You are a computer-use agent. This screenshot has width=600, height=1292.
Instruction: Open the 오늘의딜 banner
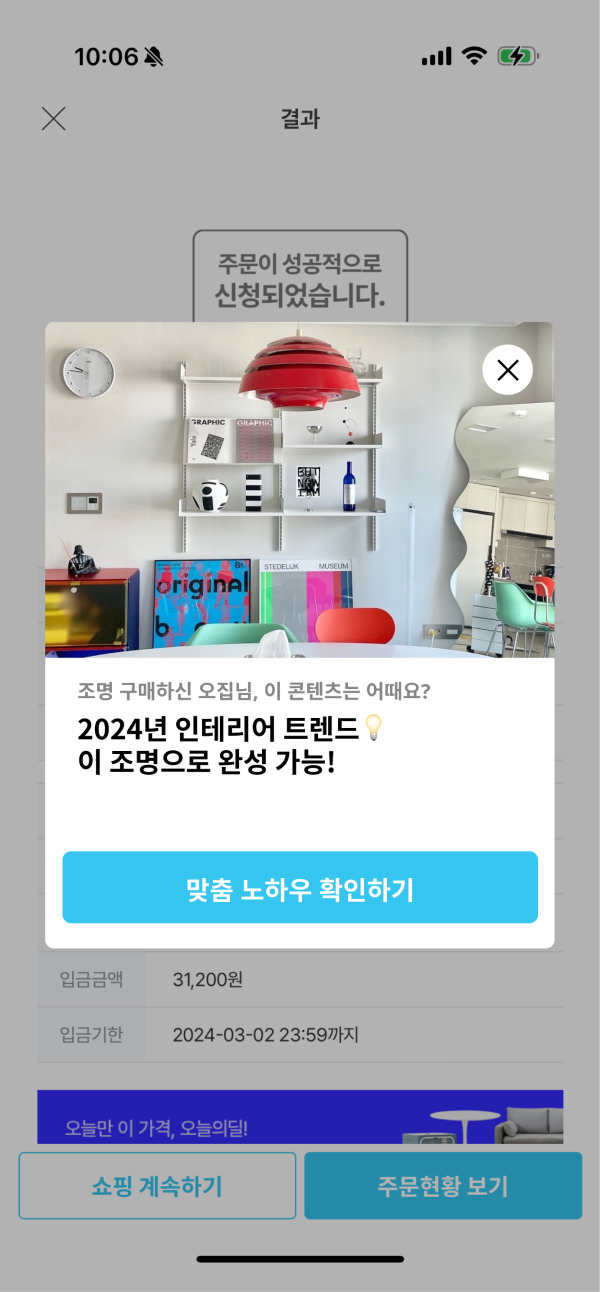(300, 1118)
